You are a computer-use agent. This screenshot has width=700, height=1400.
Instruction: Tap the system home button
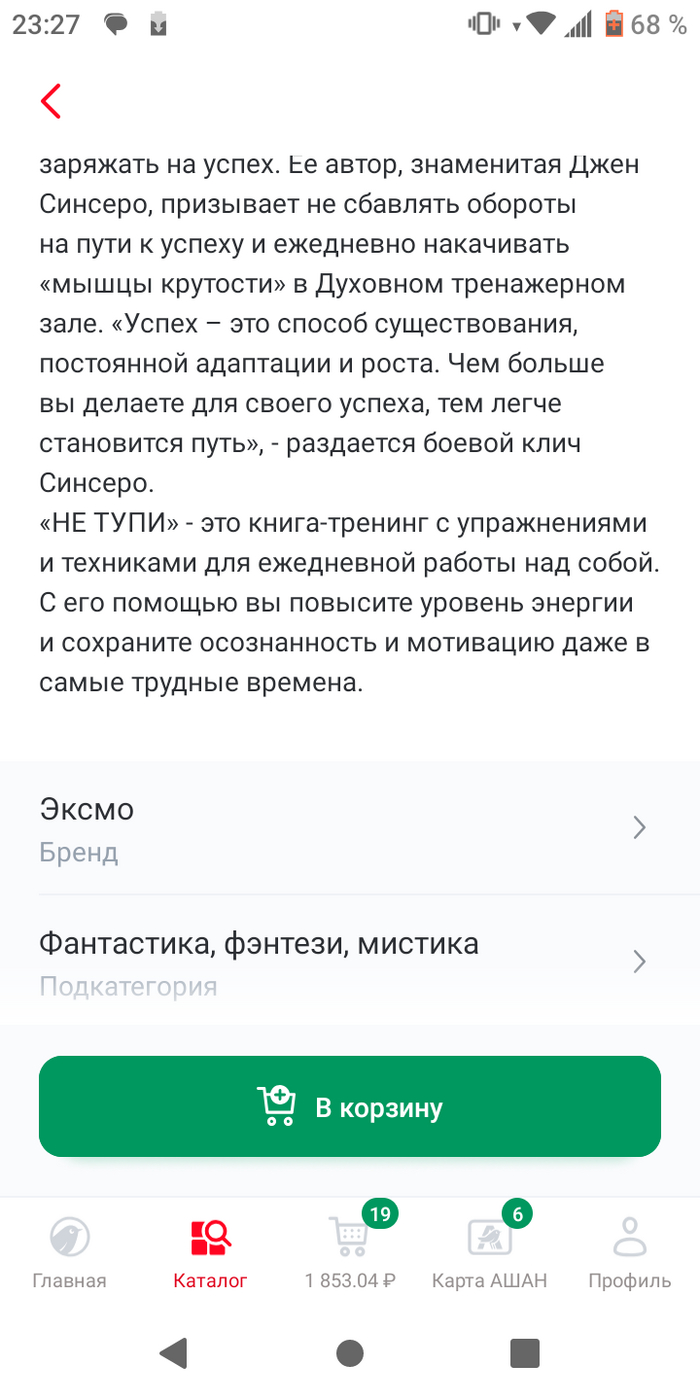tap(350, 1354)
